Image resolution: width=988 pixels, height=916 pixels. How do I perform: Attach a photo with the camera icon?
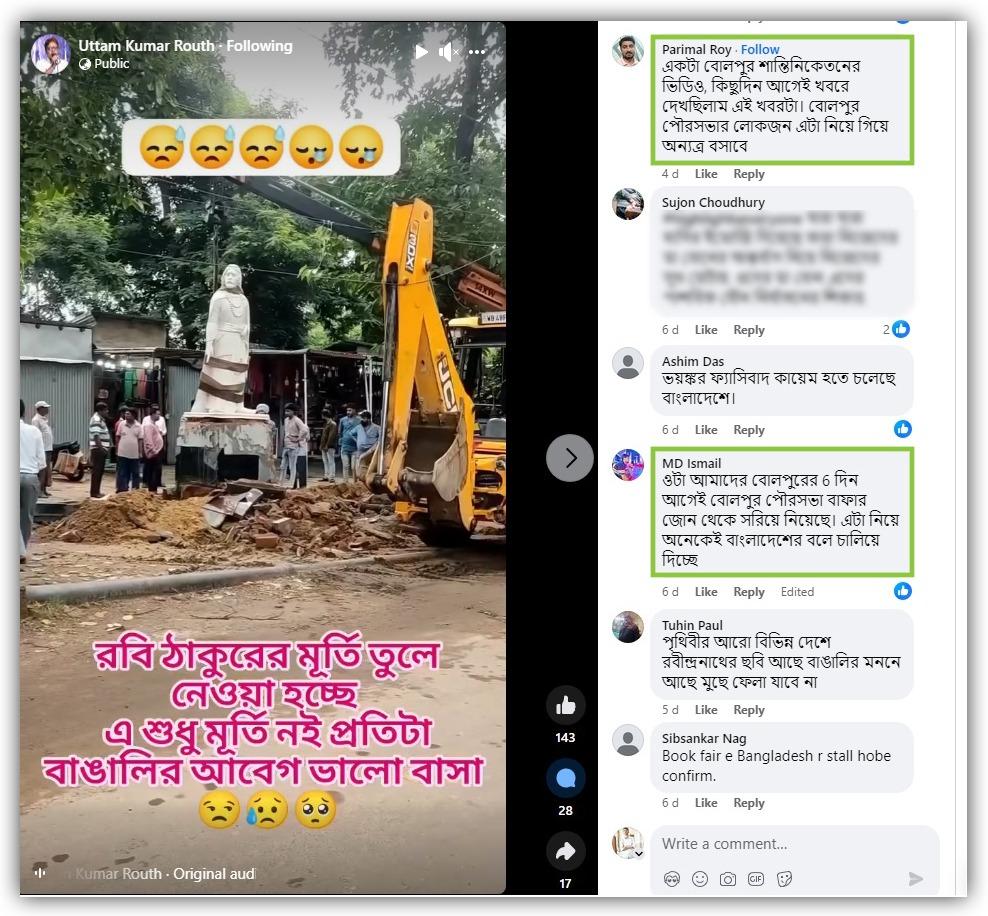tap(728, 879)
